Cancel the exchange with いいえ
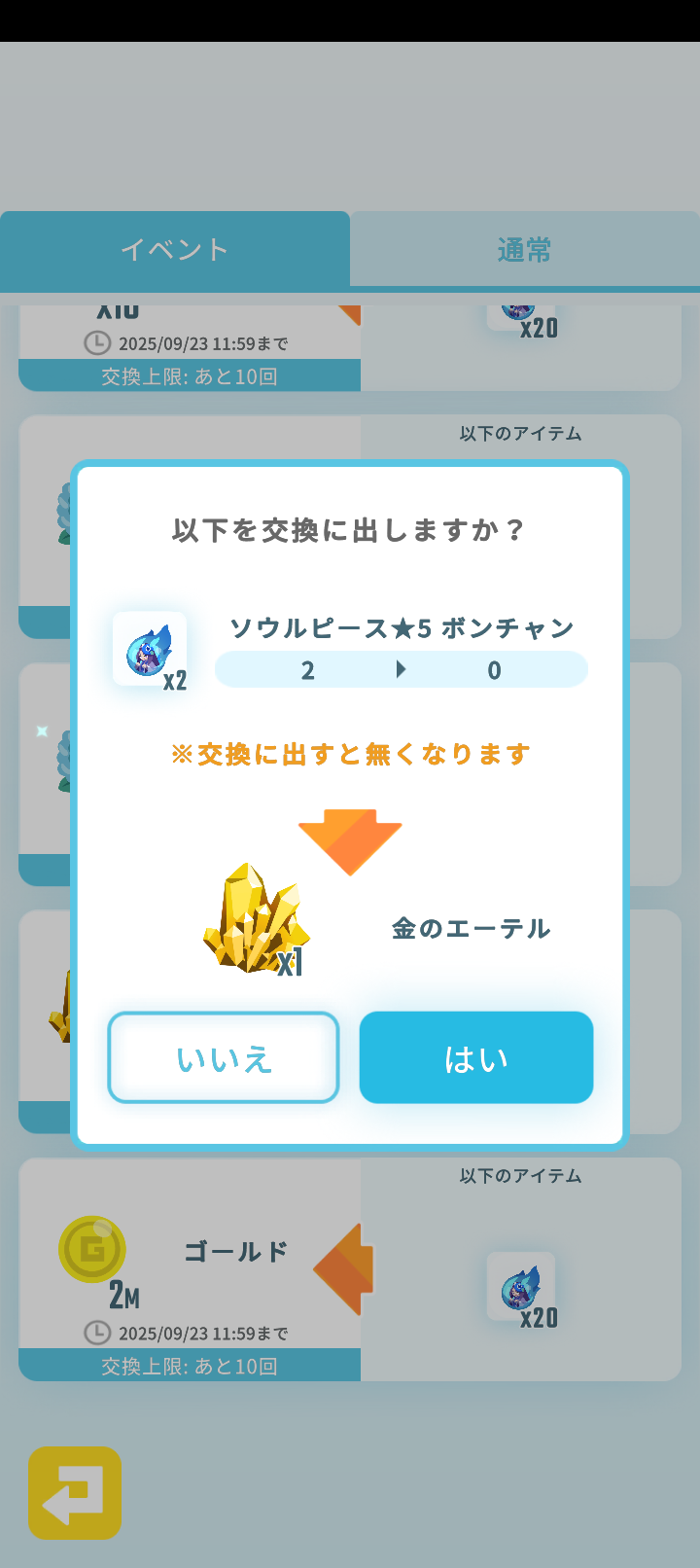 (x=223, y=1057)
